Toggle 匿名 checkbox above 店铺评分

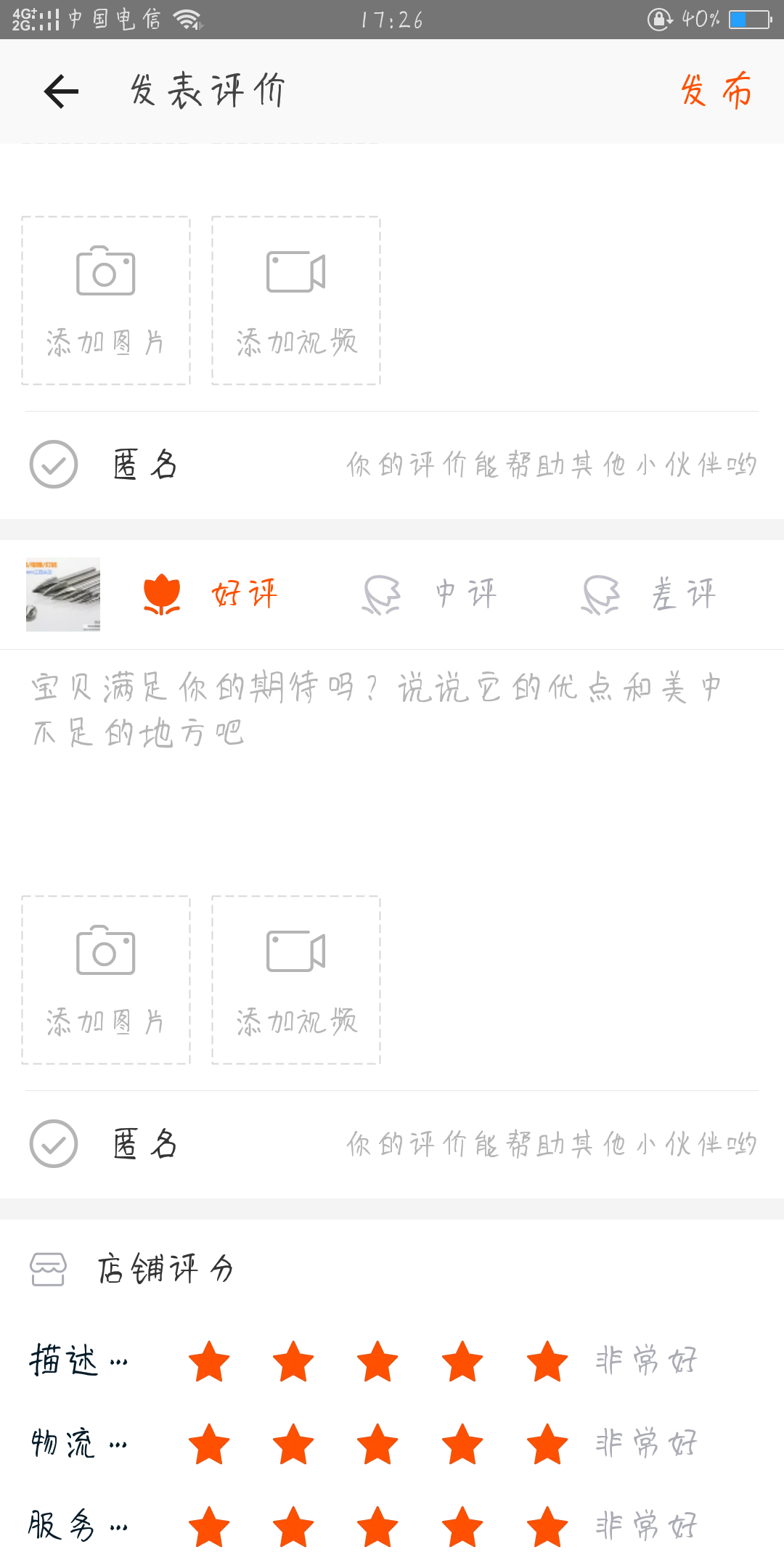pyautogui.click(x=54, y=1143)
